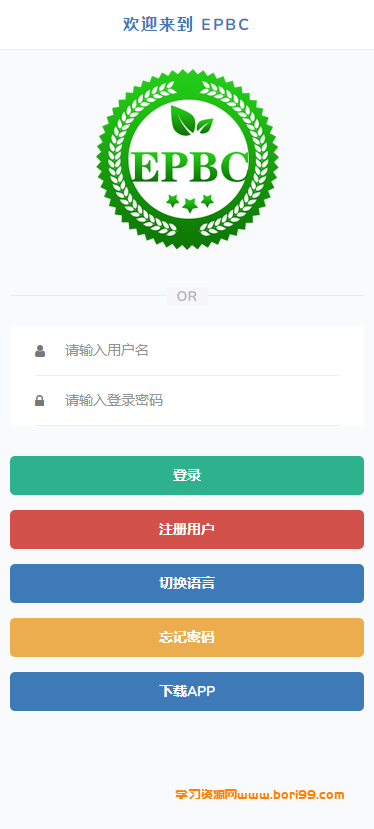Tap the green 登录 login button
The image size is (374, 829).
point(187,475)
